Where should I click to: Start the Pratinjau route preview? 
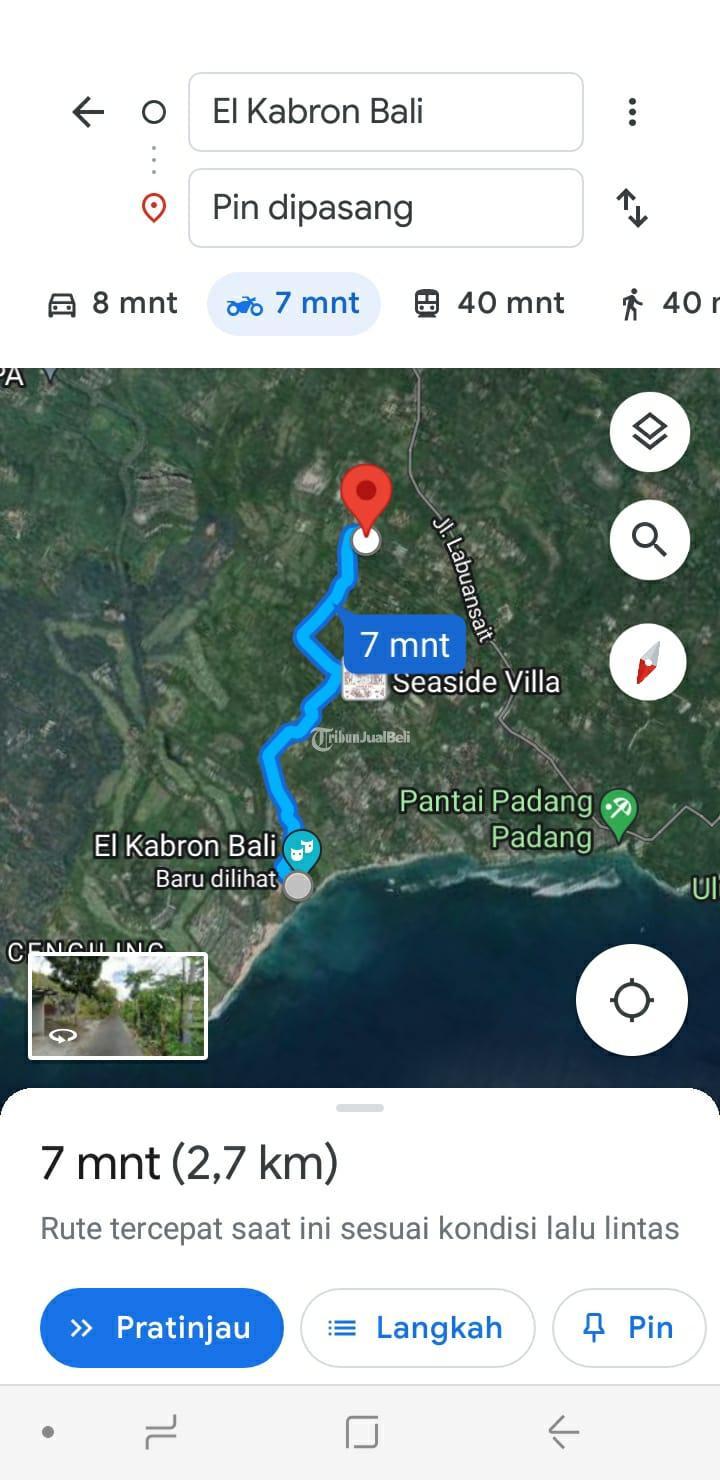(162, 1328)
